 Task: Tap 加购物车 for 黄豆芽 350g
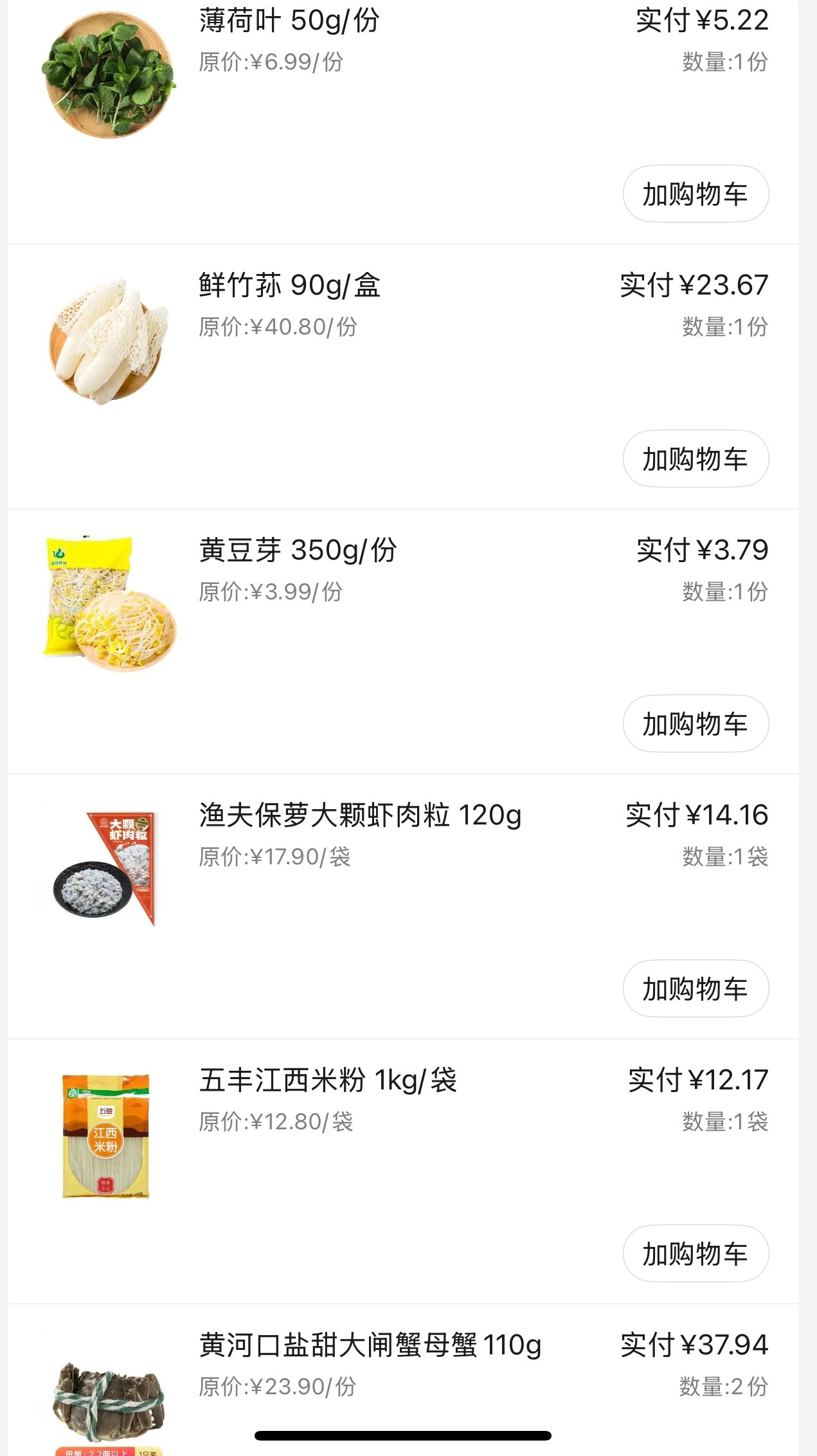tap(696, 724)
